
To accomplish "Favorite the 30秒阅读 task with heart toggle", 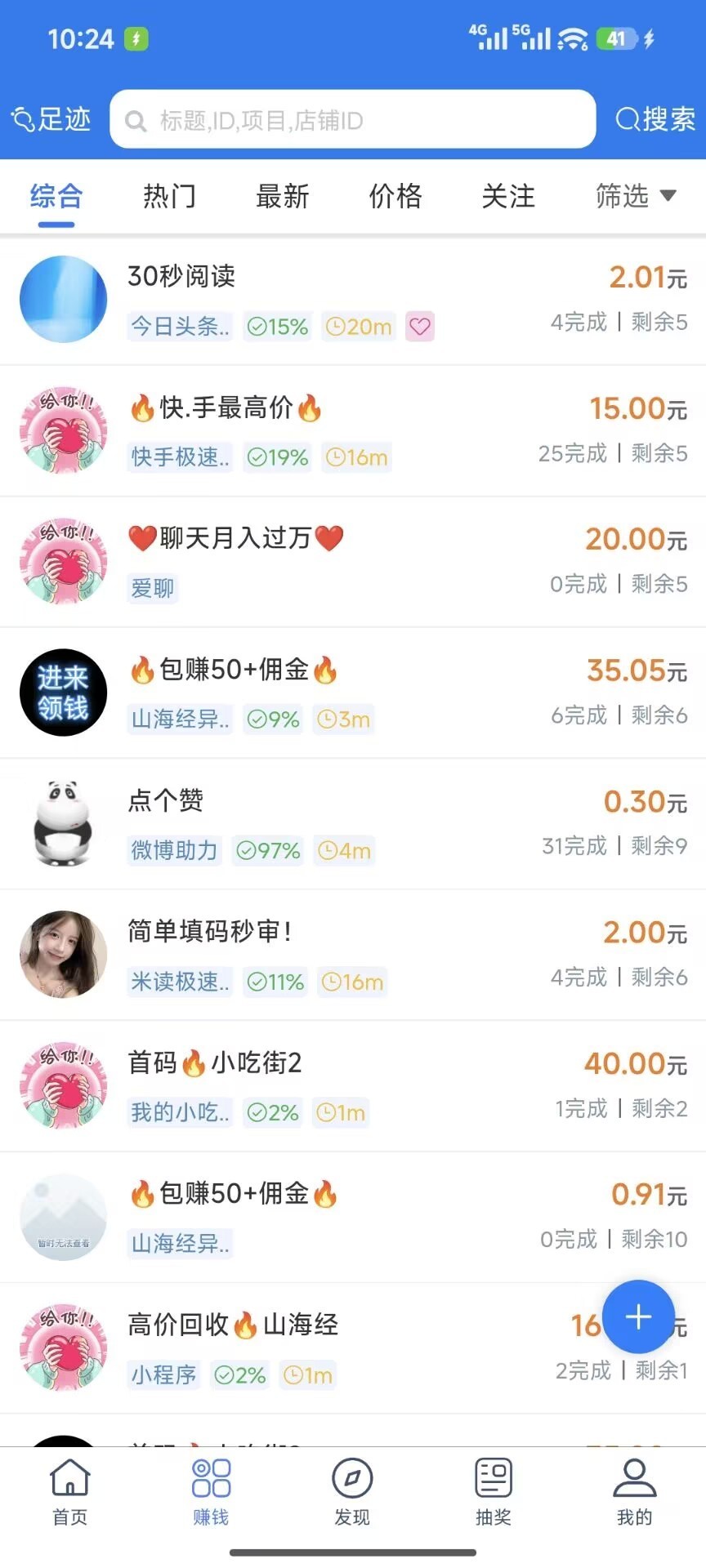I will pyautogui.click(x=419, y=327).
